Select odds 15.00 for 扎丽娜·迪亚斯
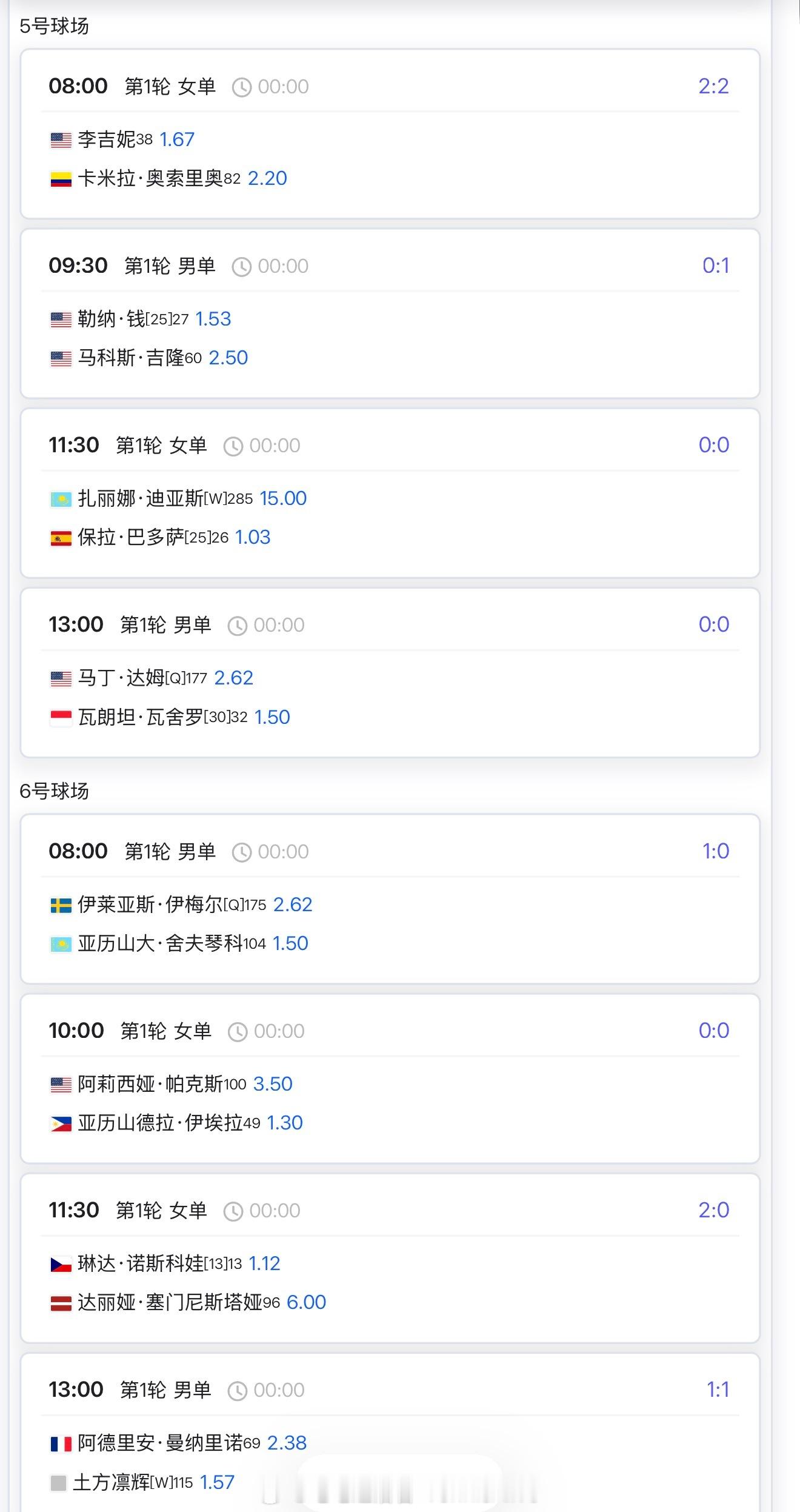 click(x=282, y=498)
